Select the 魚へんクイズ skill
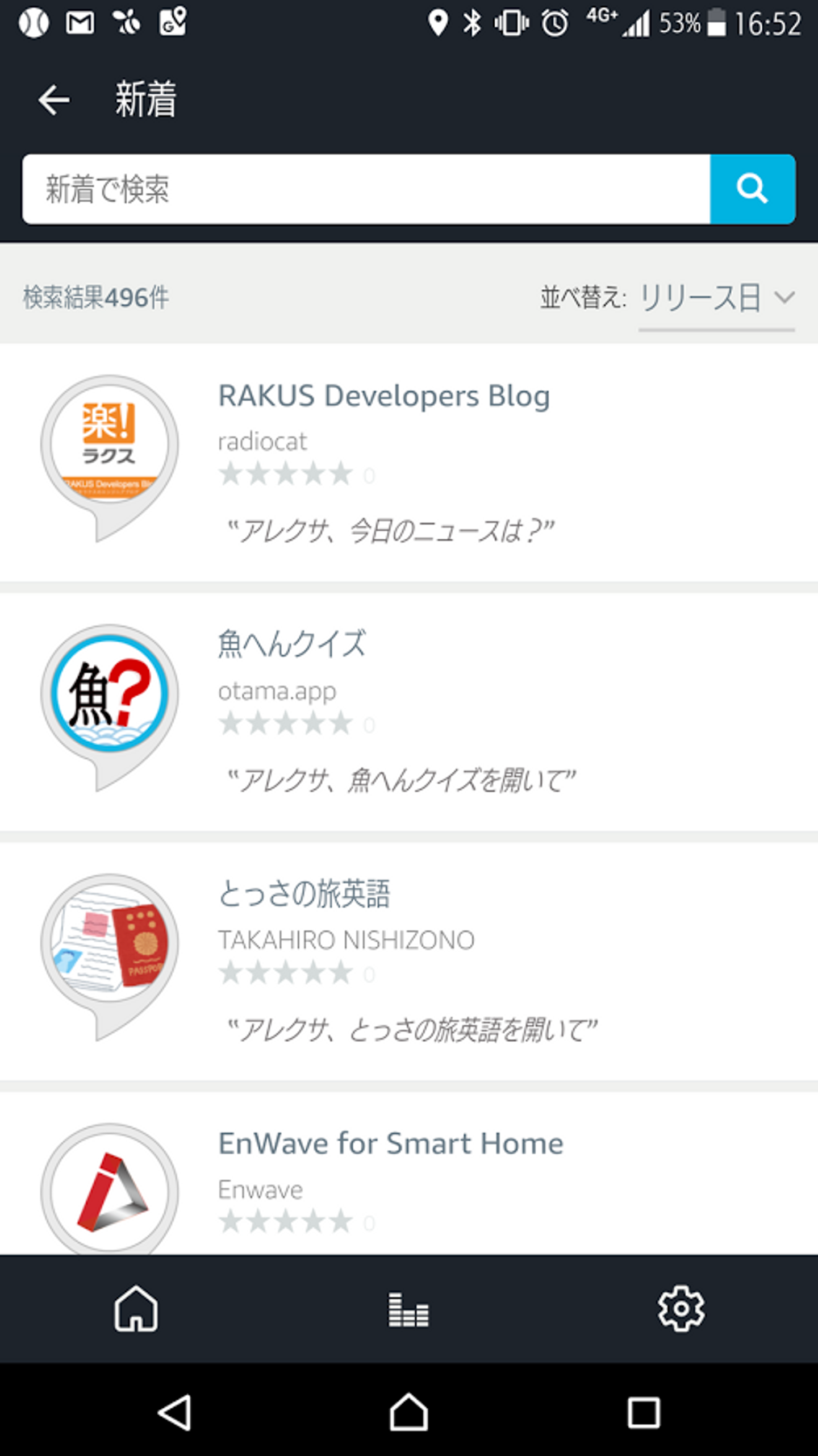The image size is (818, 1456). click(x=292, y=644)
